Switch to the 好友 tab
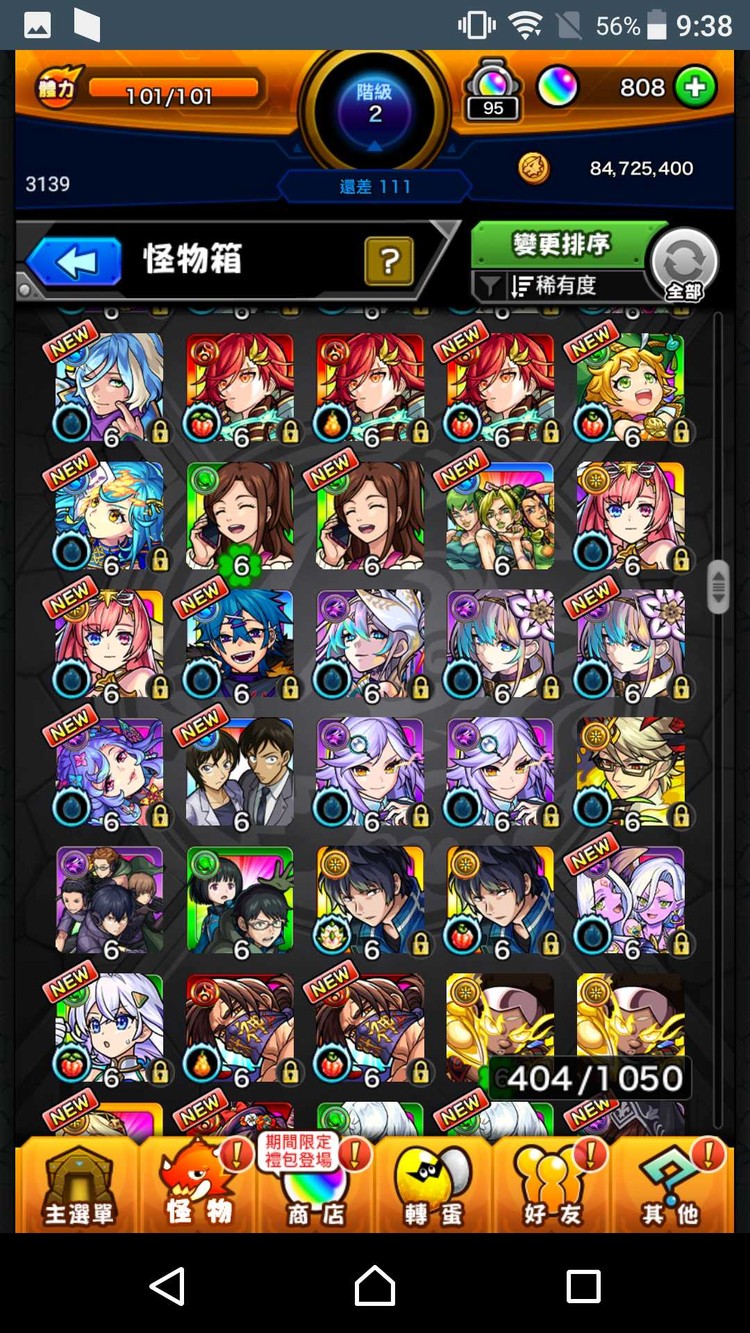This screenshot has width=750, height=1333. point(552,1185)
